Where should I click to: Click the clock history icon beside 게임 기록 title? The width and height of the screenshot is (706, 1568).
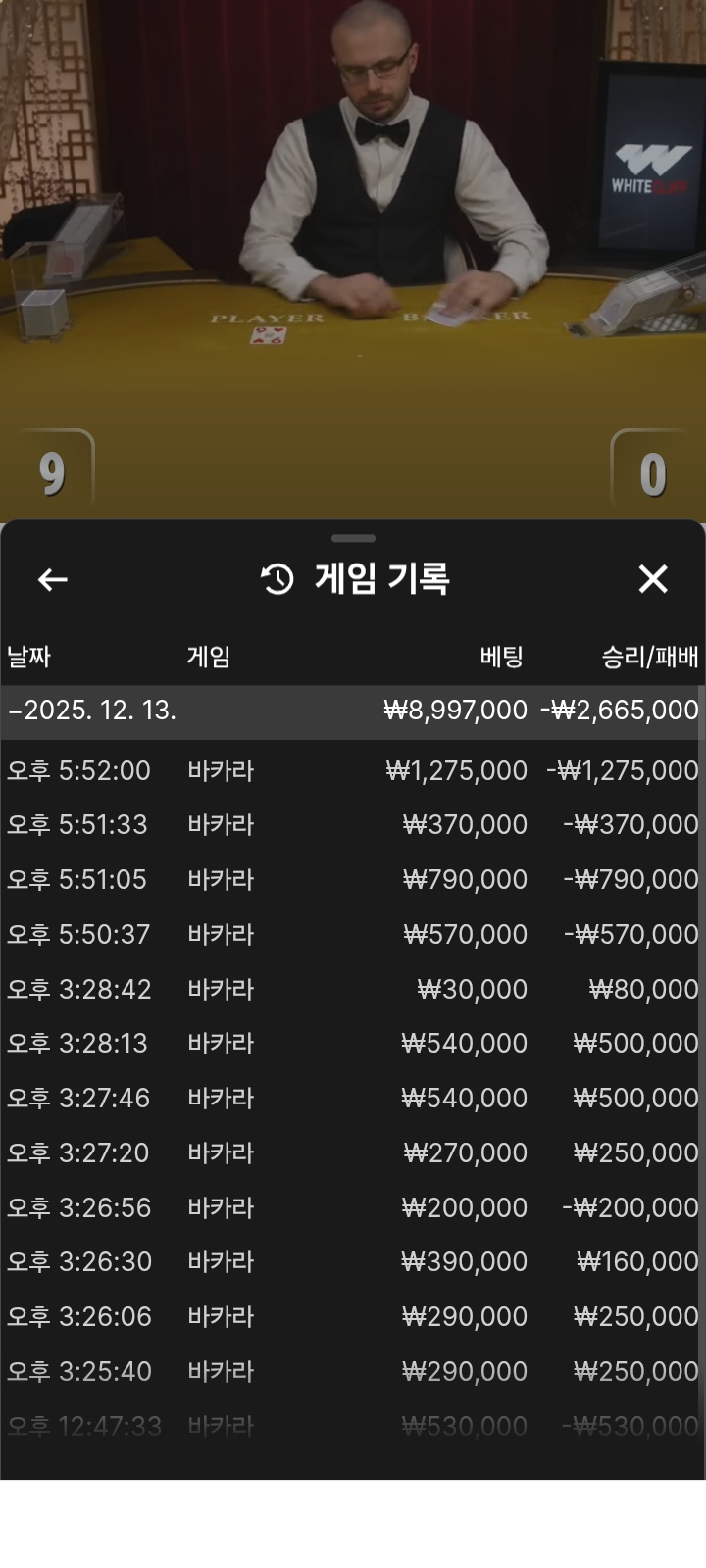(x=277, y=578)
